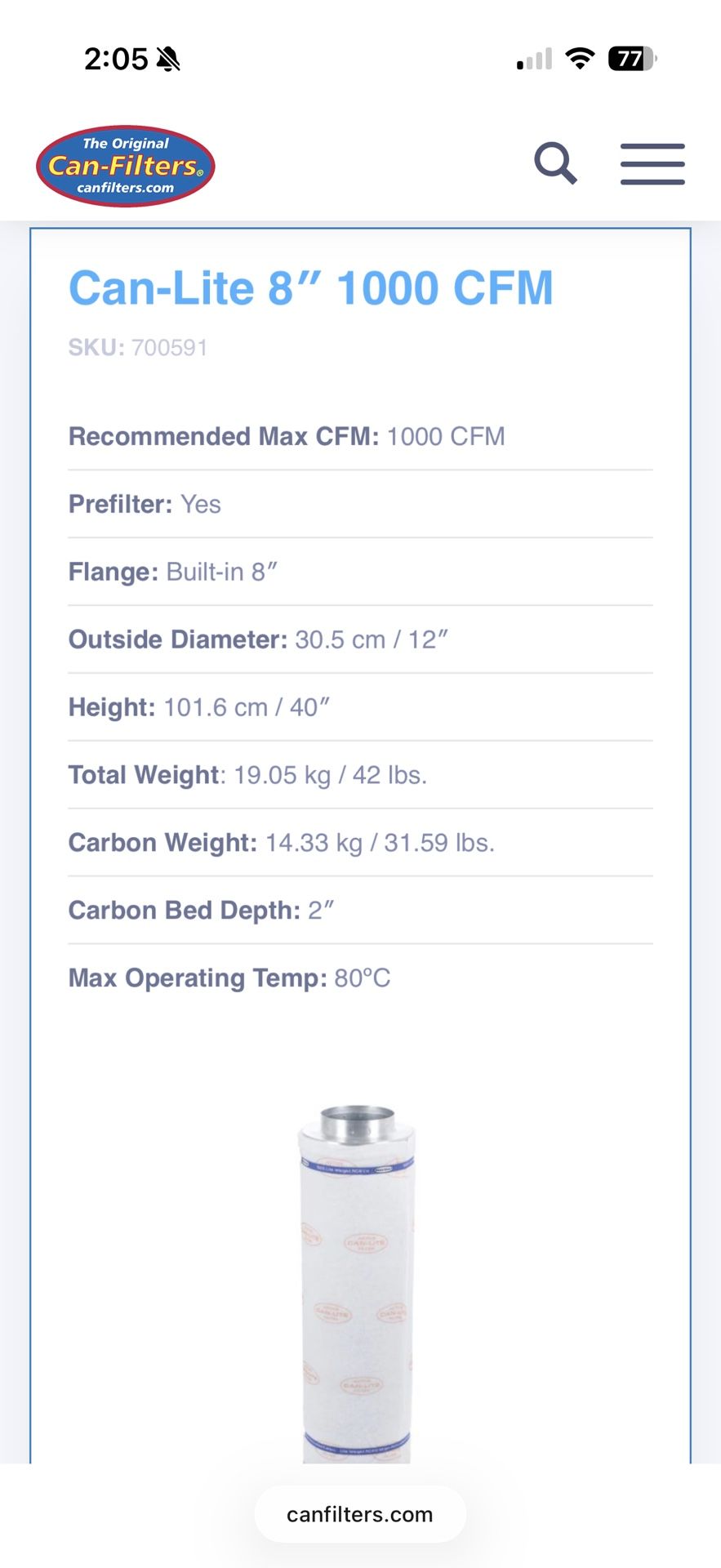Open the hamburger navigation menu
This screenshot has height=1568, width=721.
[652, 163]
